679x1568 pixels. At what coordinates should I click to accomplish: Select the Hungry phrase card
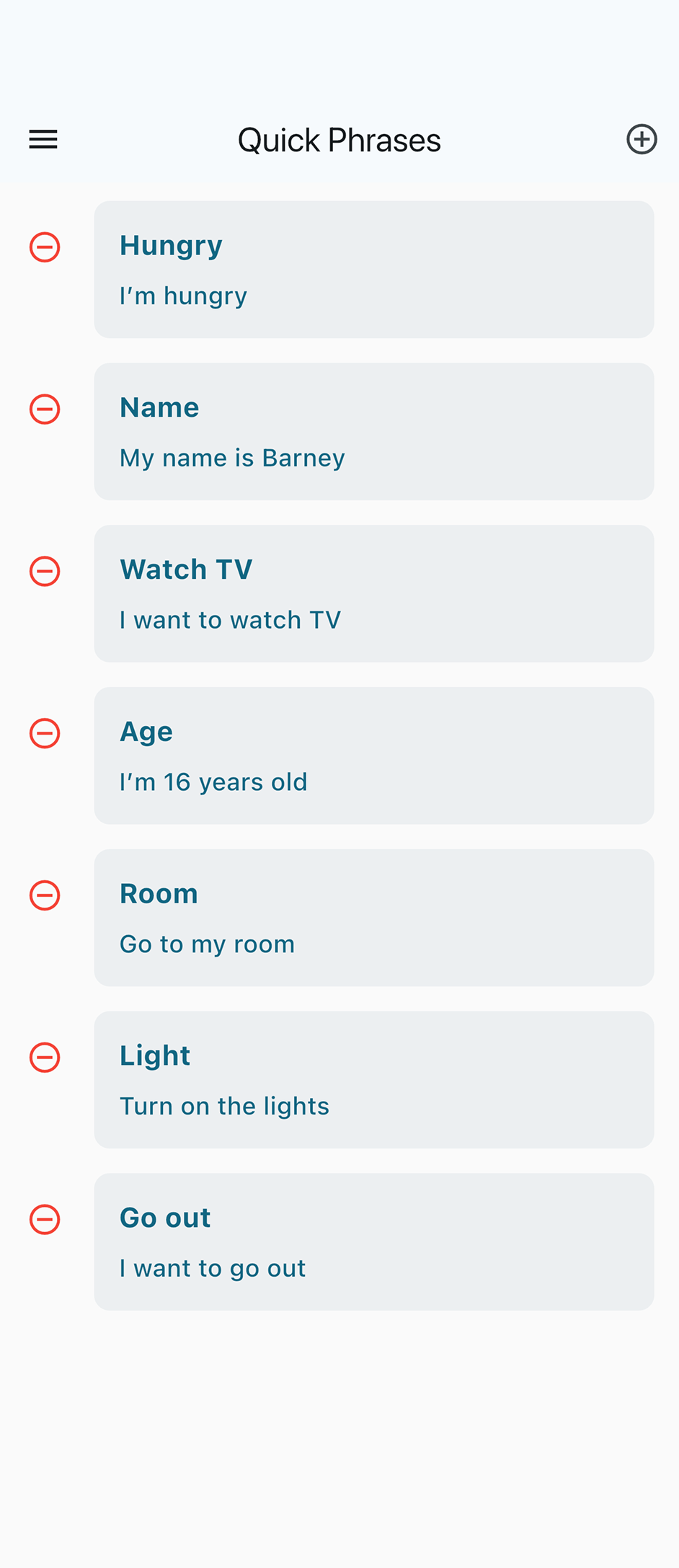pos(373,270)
